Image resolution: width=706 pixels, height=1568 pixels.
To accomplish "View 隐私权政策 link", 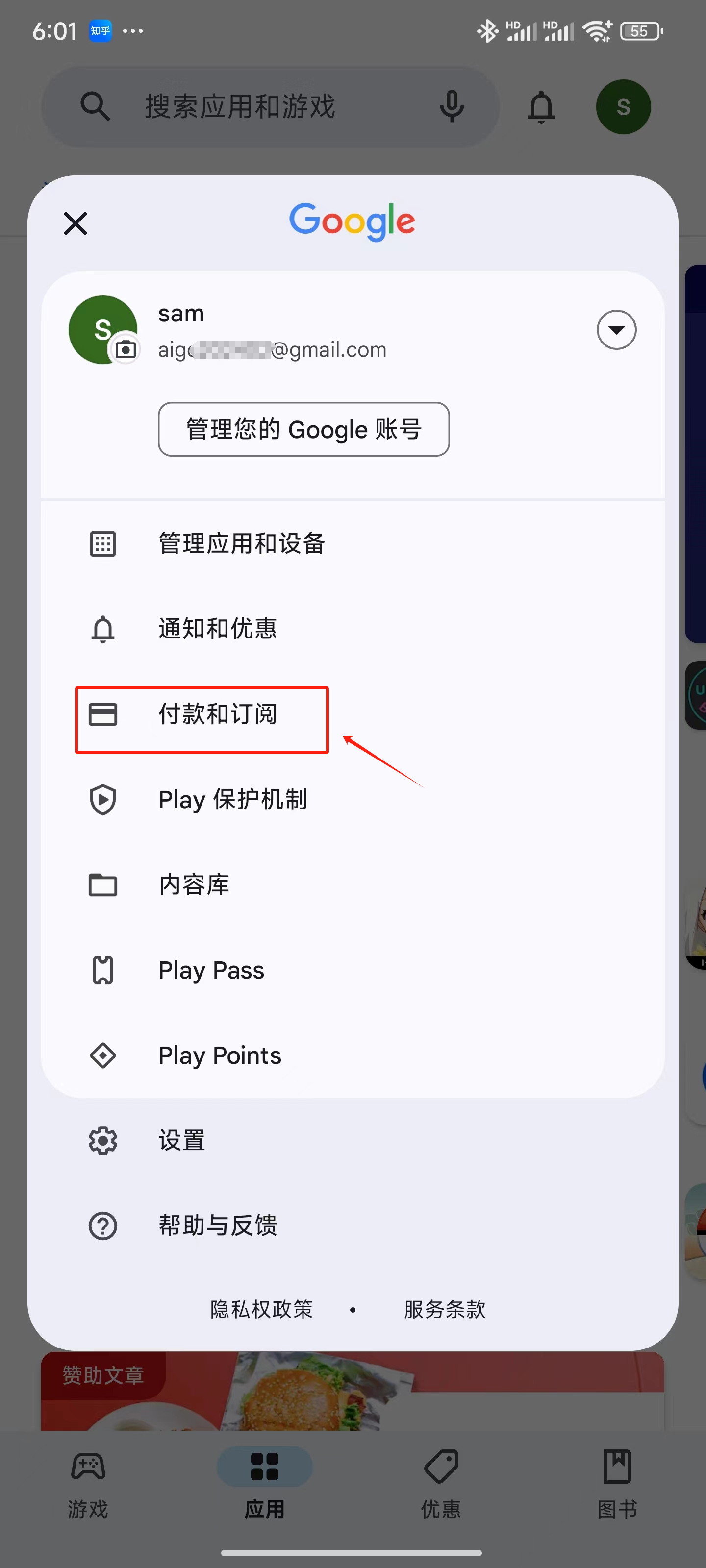I will pyautogui.click(x=261, y=1309).
